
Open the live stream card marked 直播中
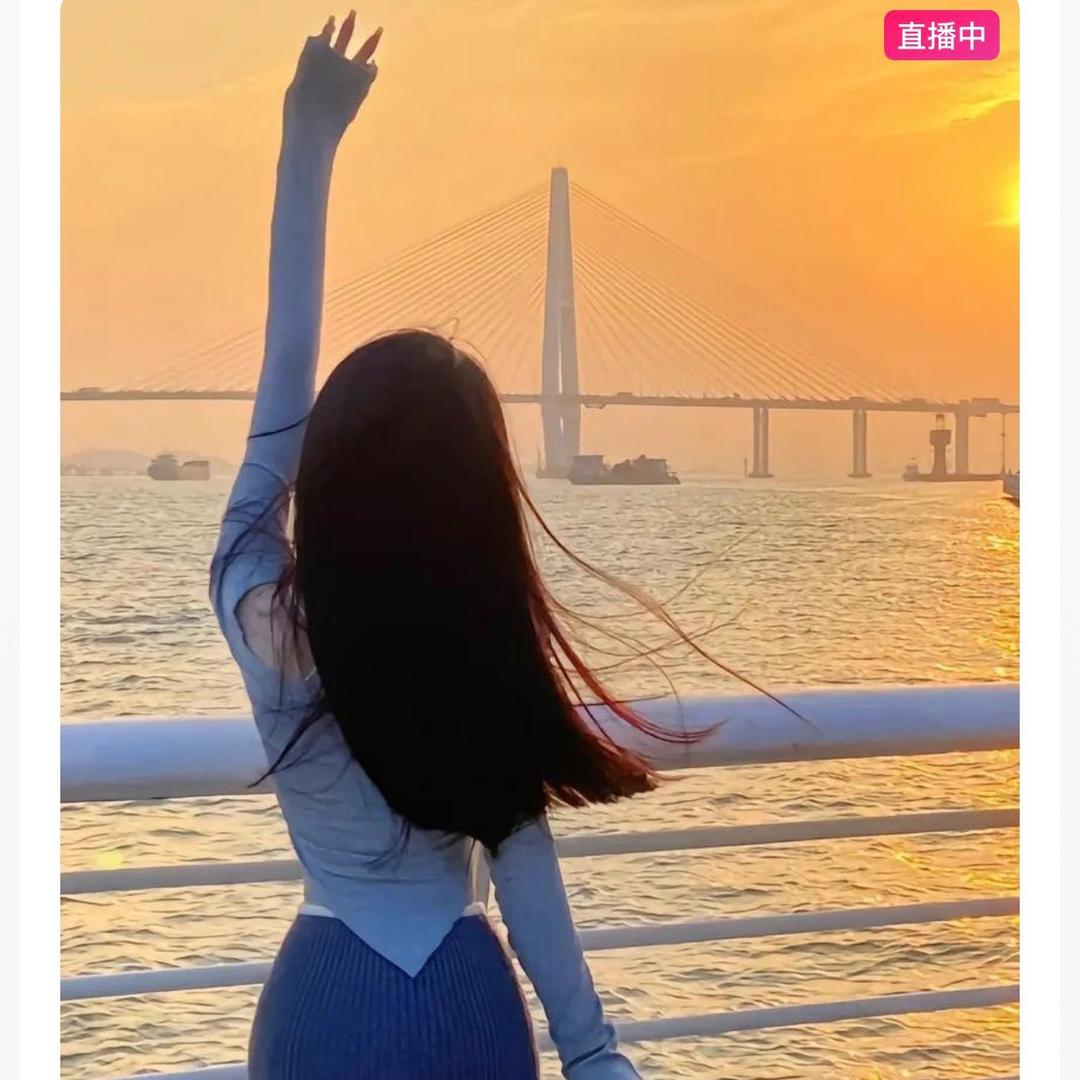540,540
